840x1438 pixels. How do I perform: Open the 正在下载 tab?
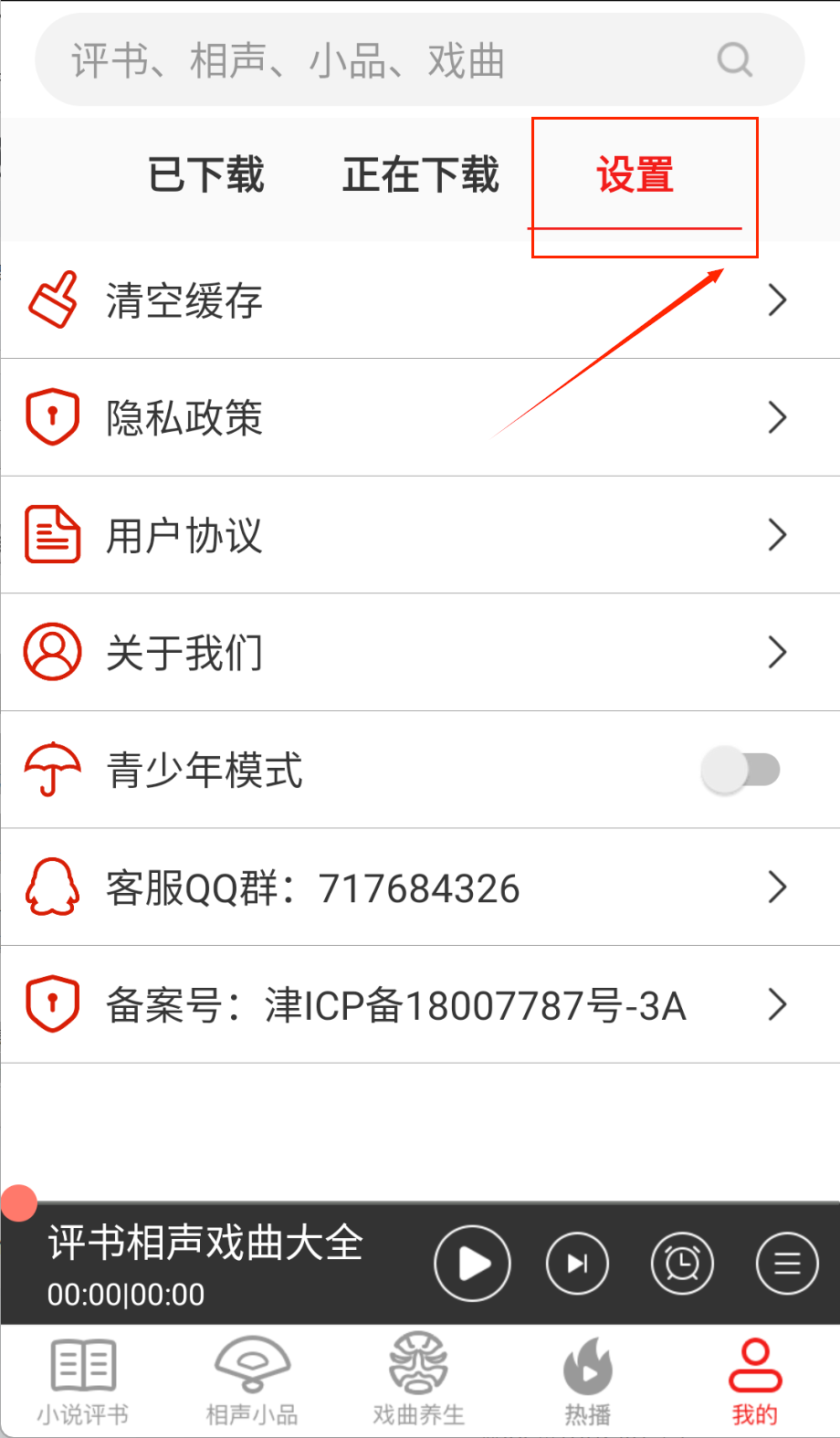[x=420, y=175]
